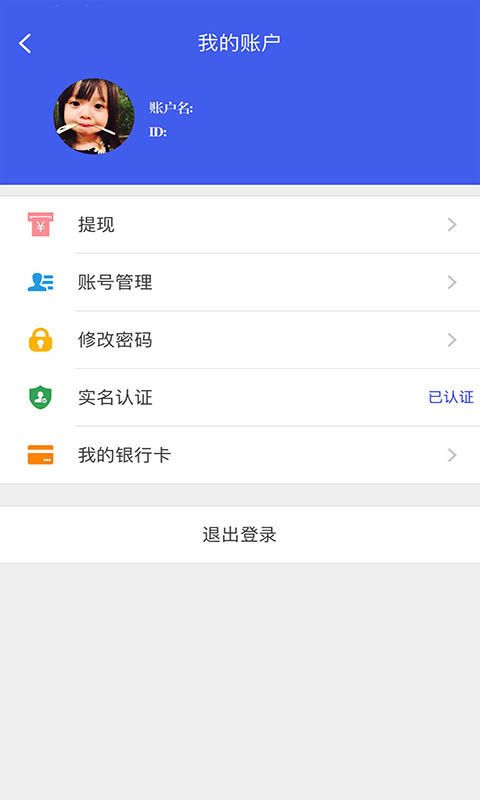This screenshot has height=800, width=480.
Task: View 我的银行卡 bank cards
Action: [240, 455]
